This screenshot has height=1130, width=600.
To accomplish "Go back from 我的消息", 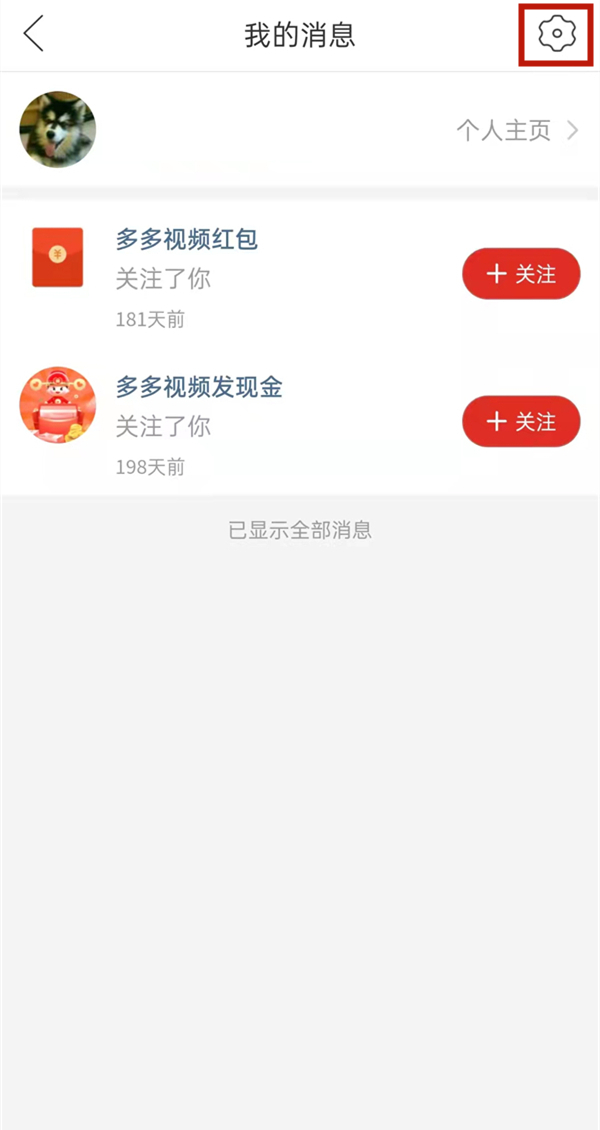I will pos(34,34).
